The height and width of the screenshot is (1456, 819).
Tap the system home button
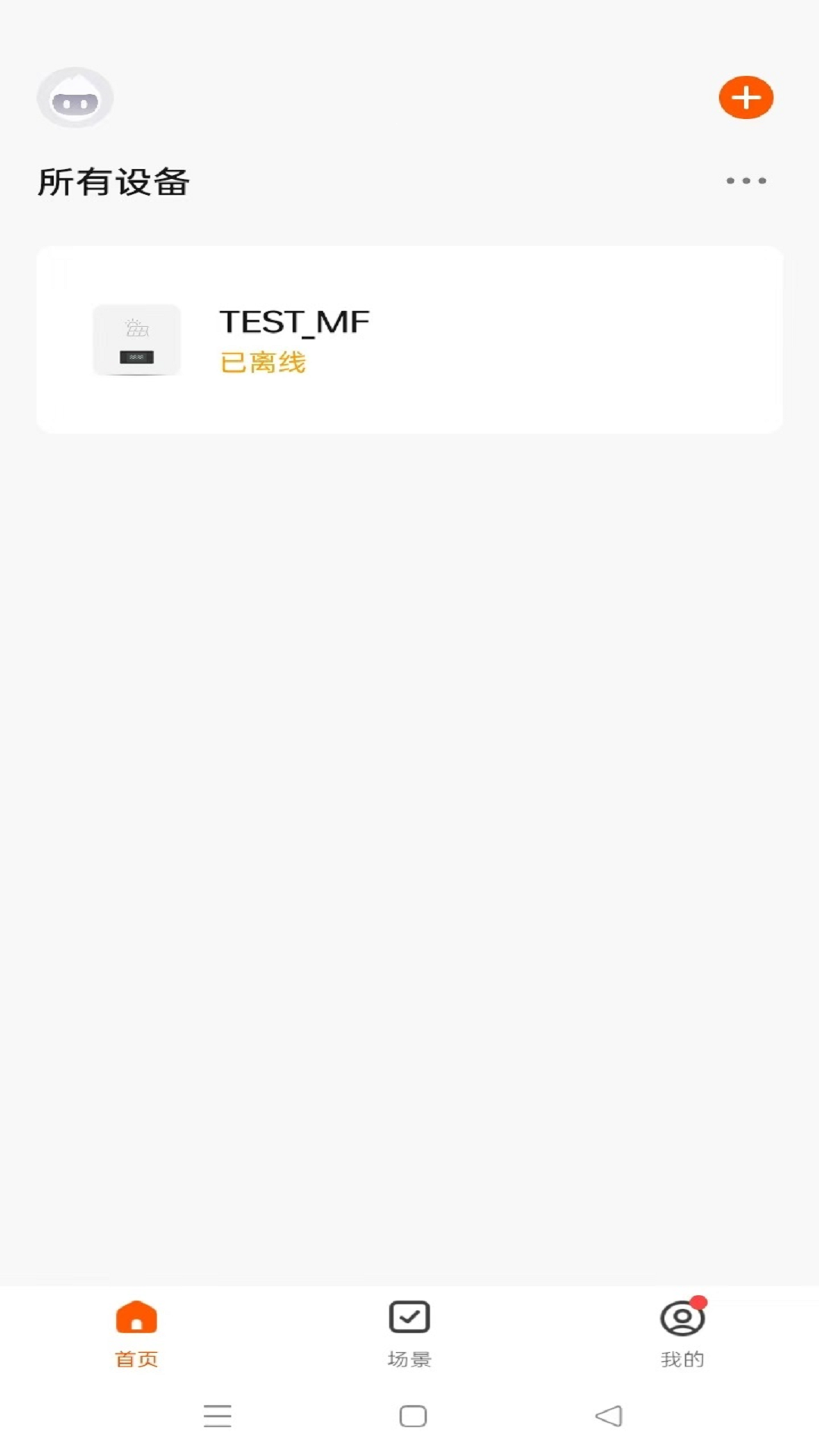pos(413,1416)
